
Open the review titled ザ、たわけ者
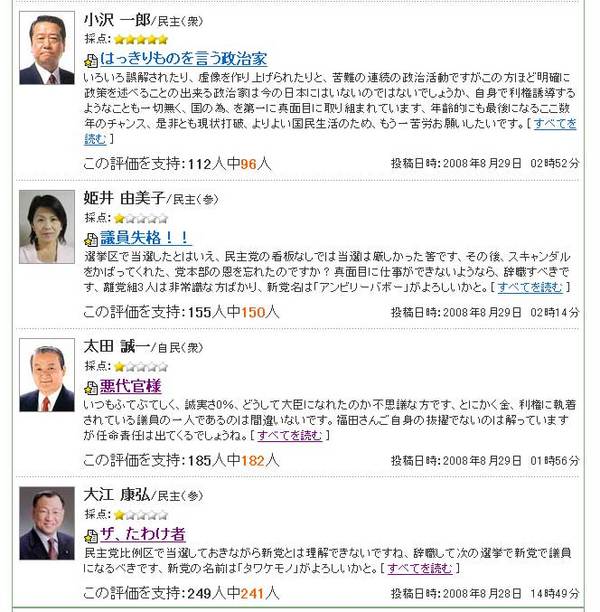pos(143,534)
